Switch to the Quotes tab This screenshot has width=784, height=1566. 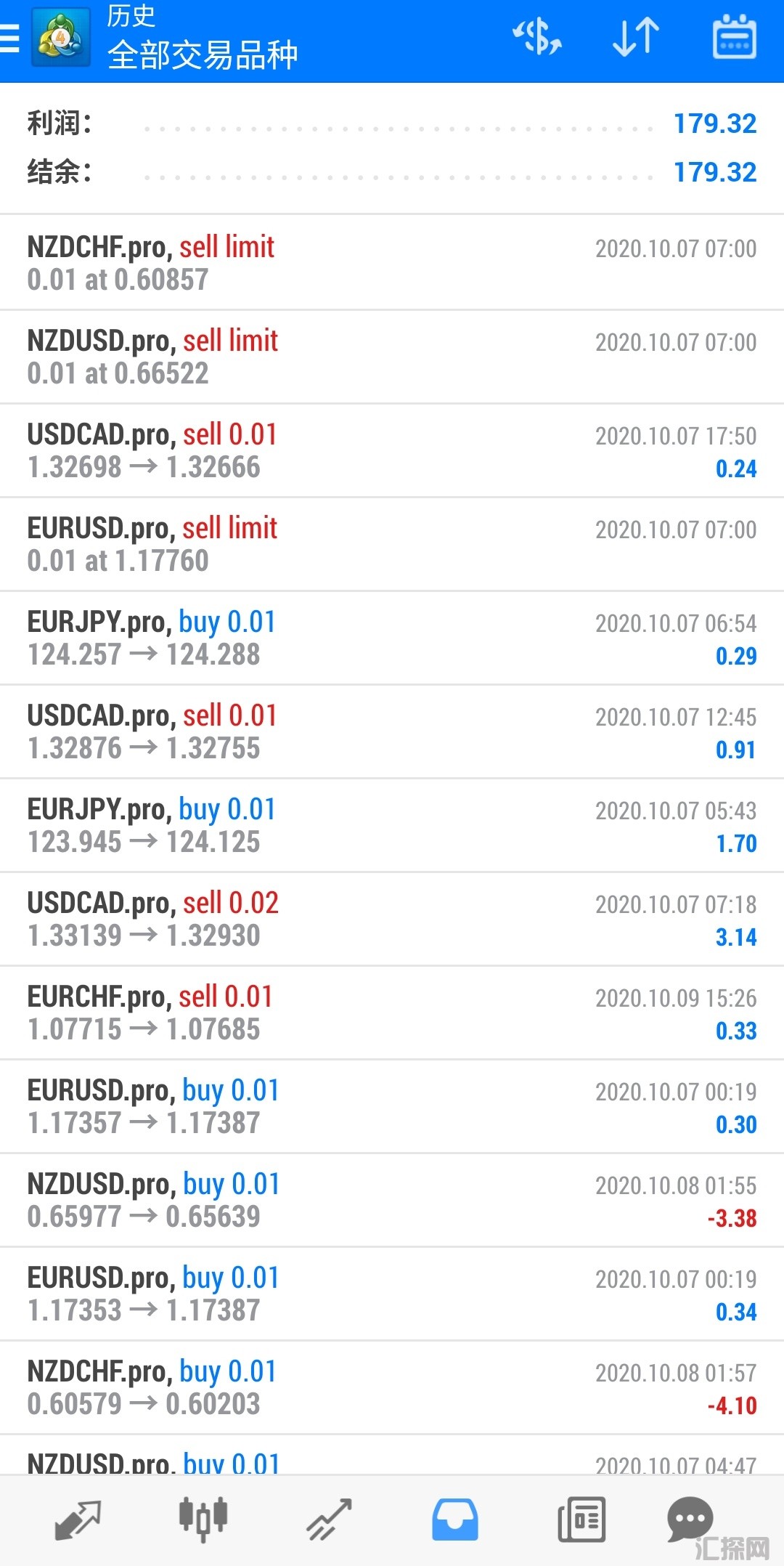pyautogui.click(x=78, y=1520)
